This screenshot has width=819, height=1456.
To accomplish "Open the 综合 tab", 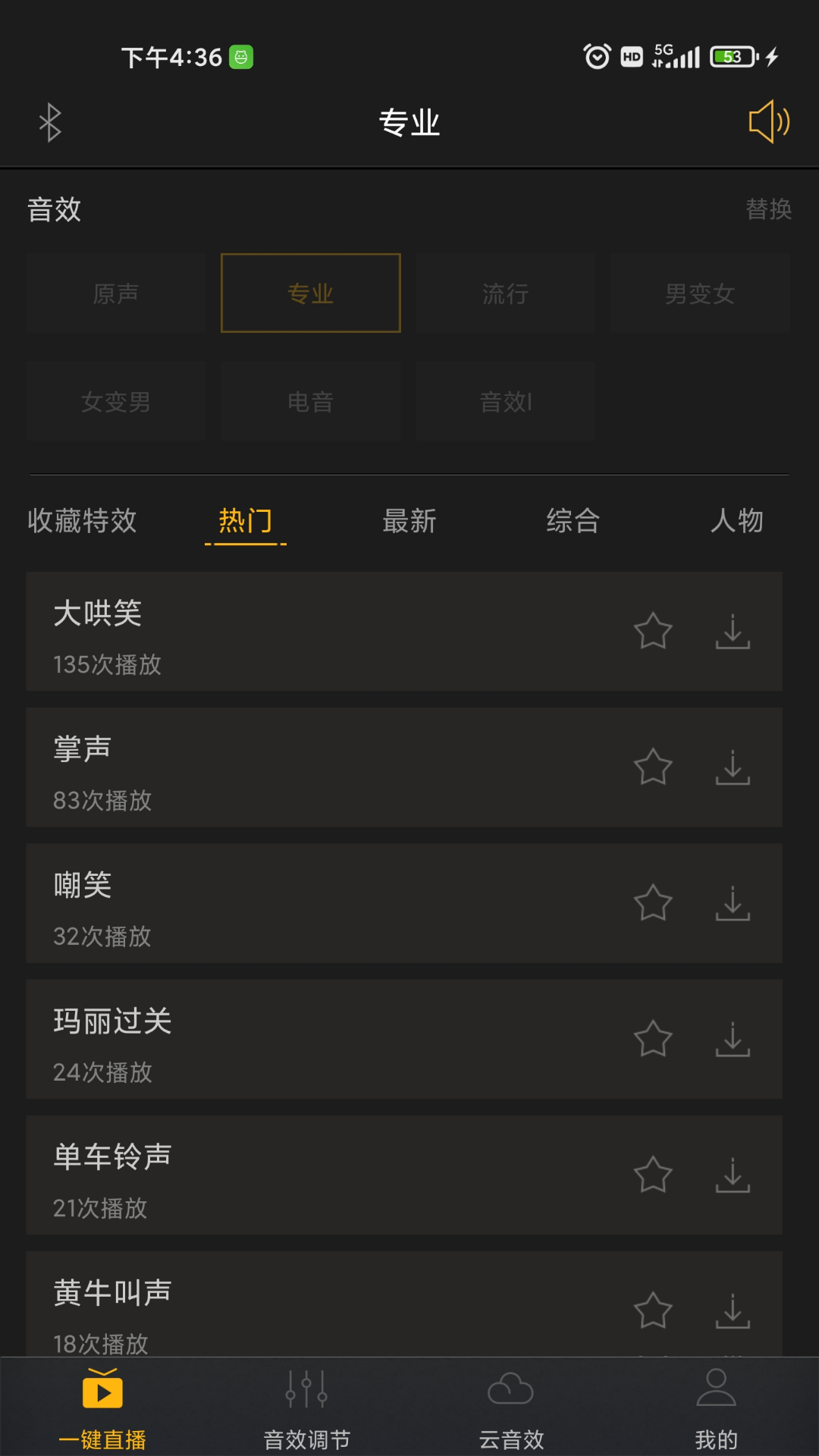I will [573, 521].
